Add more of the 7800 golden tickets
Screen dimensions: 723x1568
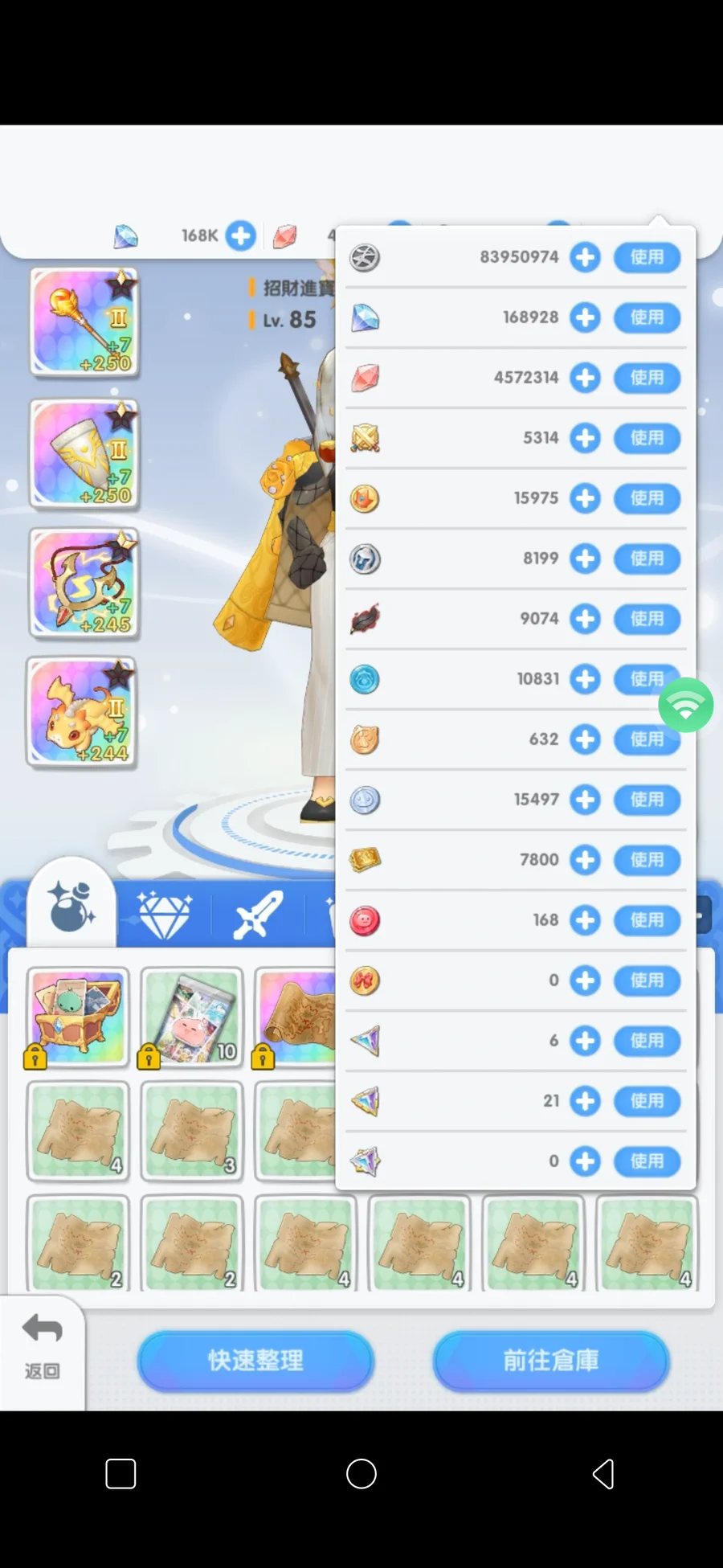click(585, 860)
